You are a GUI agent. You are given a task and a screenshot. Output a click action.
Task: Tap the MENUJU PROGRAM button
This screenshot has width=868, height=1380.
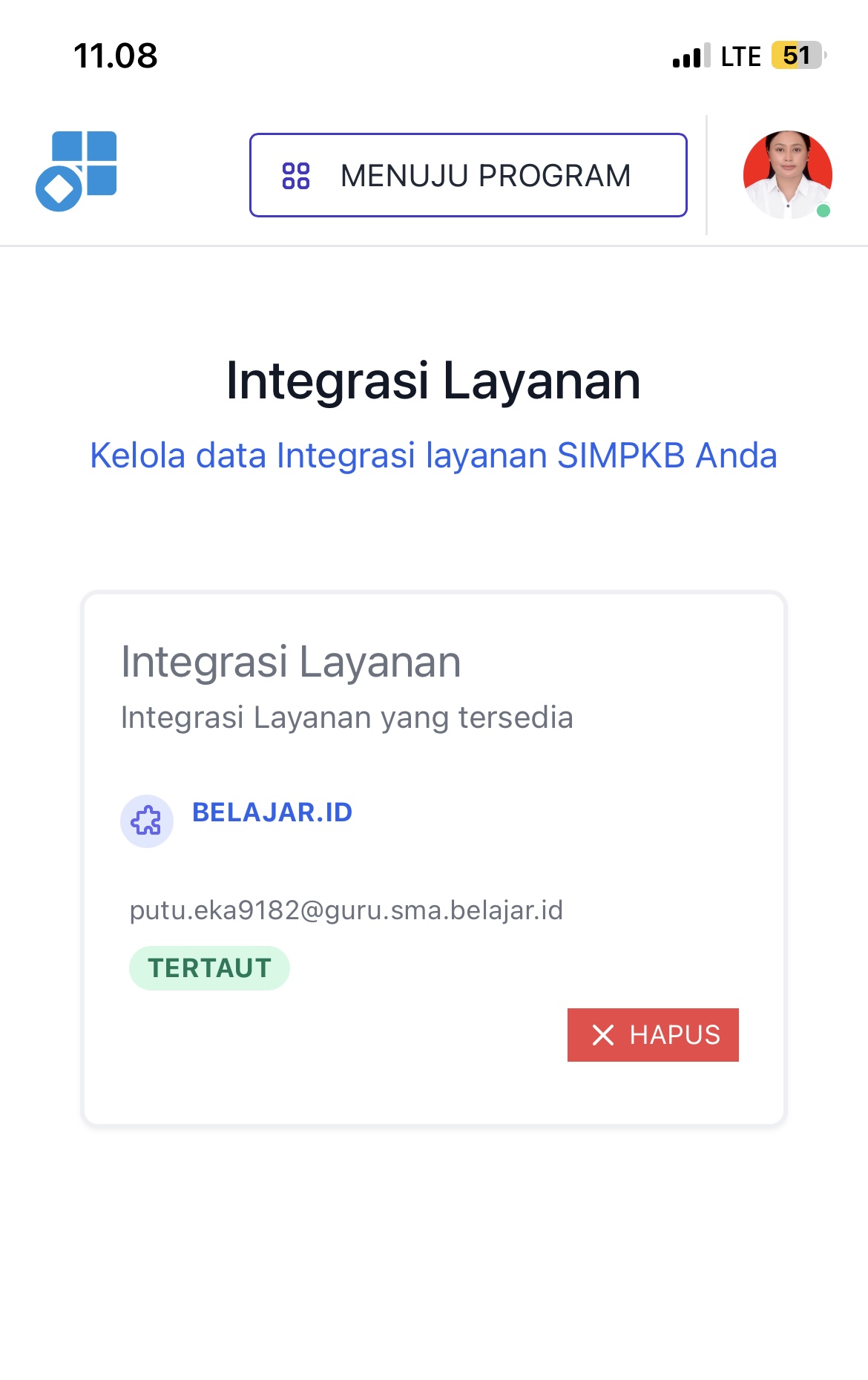coord(468,176)
